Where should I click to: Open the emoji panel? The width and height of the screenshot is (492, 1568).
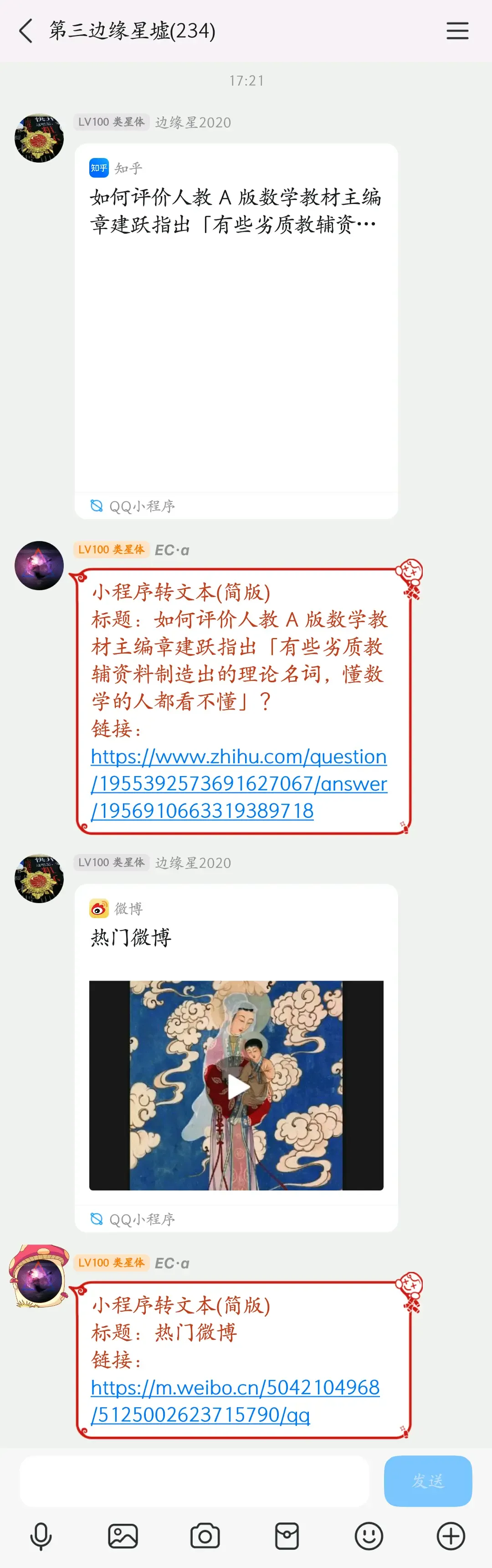[369, 1536]
